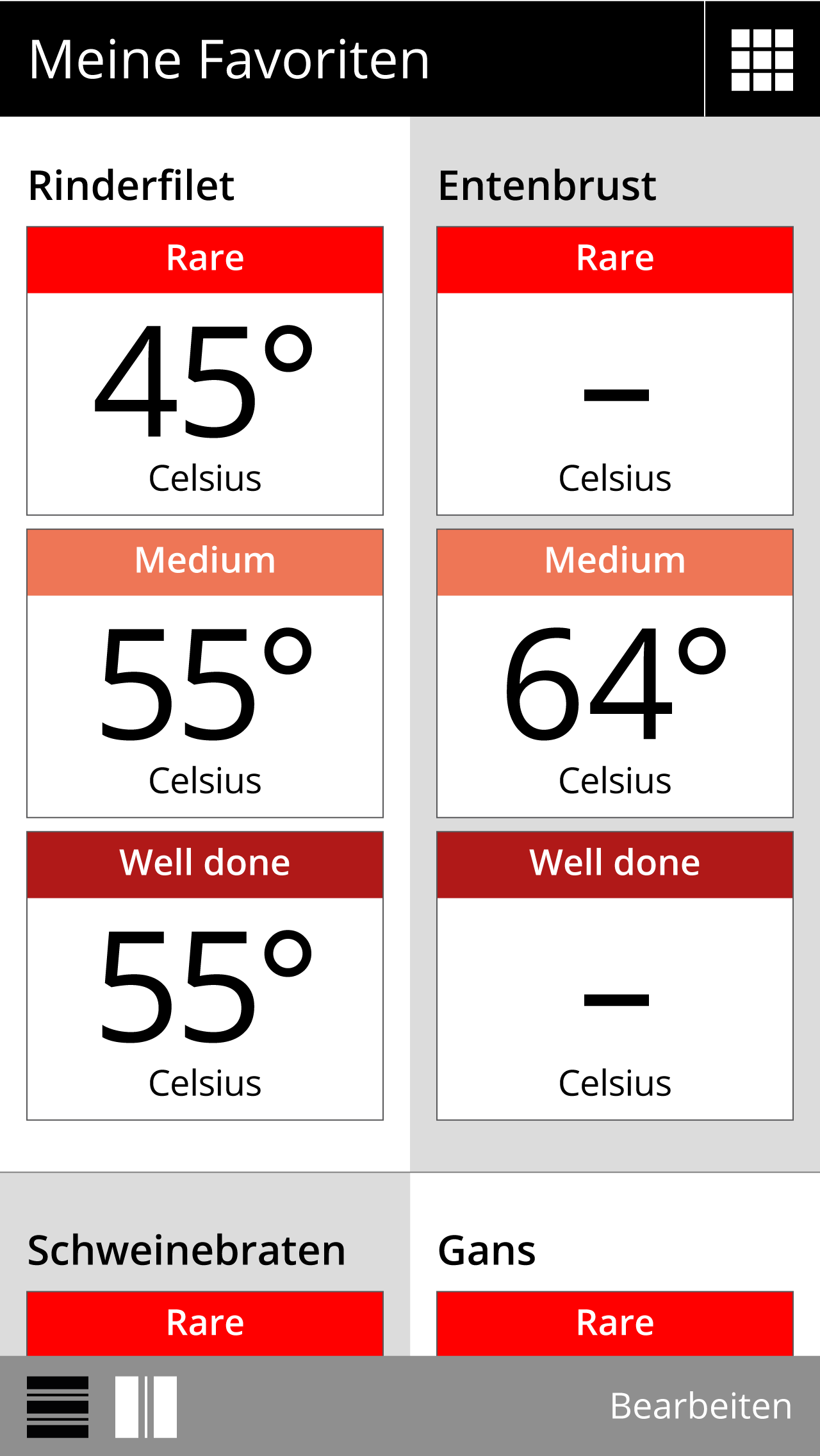Screen dimensions: 820x1456
Task: Tap the Rare badge on the Schweinebraten card
Action: 204,1321
